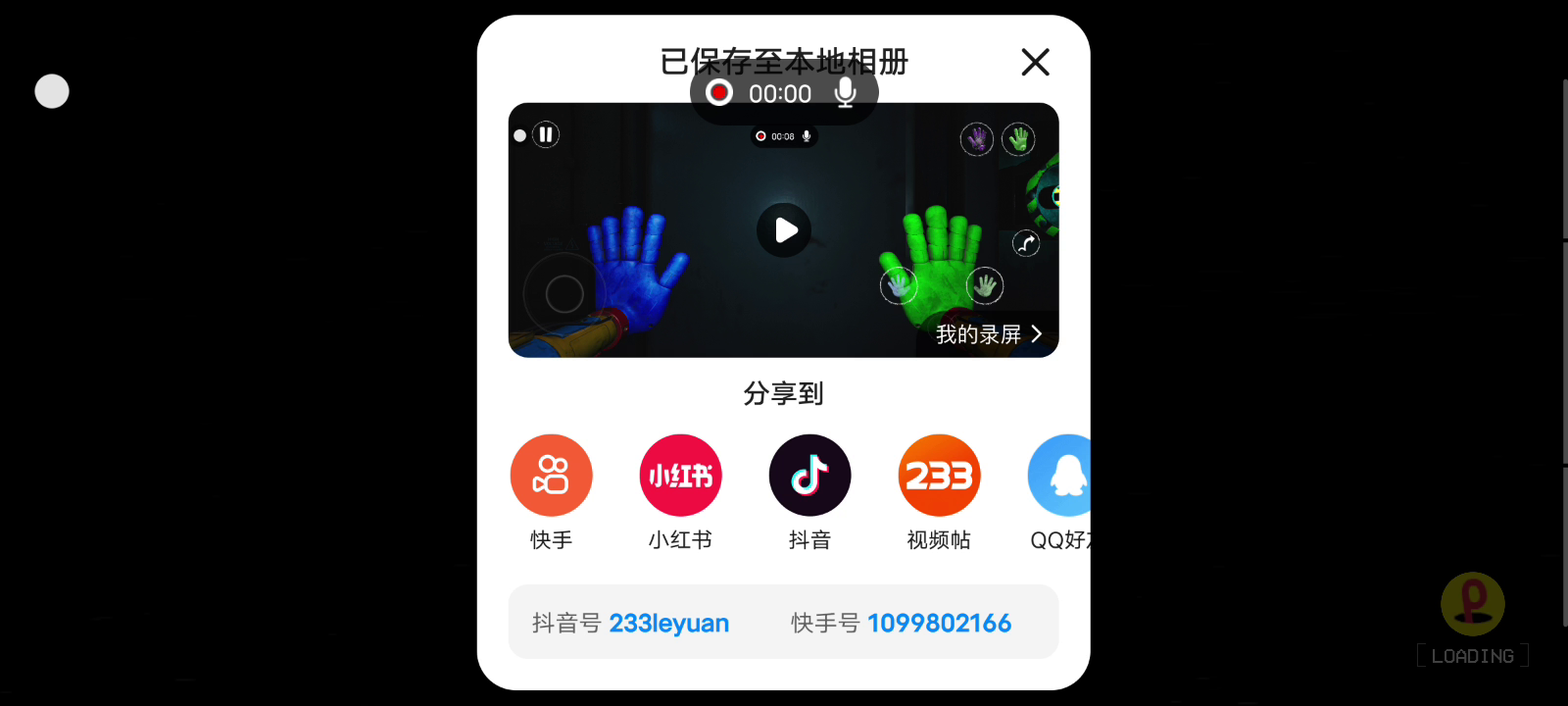Close the saved-to-album dialog
Image resolution: width=1568 pixels, height=706 pixels.
tap(1035, 63)
